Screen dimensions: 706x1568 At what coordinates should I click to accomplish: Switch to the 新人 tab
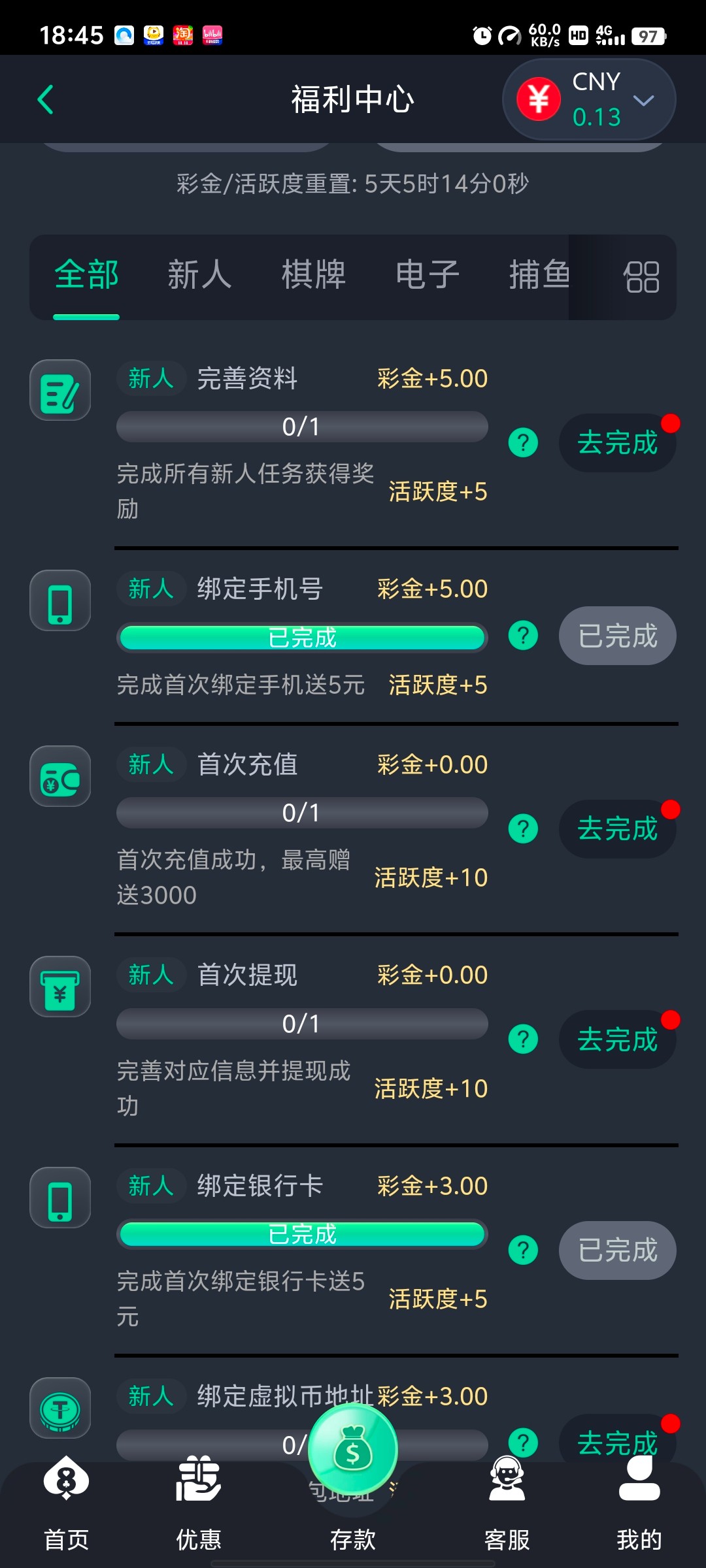point(200,274)
